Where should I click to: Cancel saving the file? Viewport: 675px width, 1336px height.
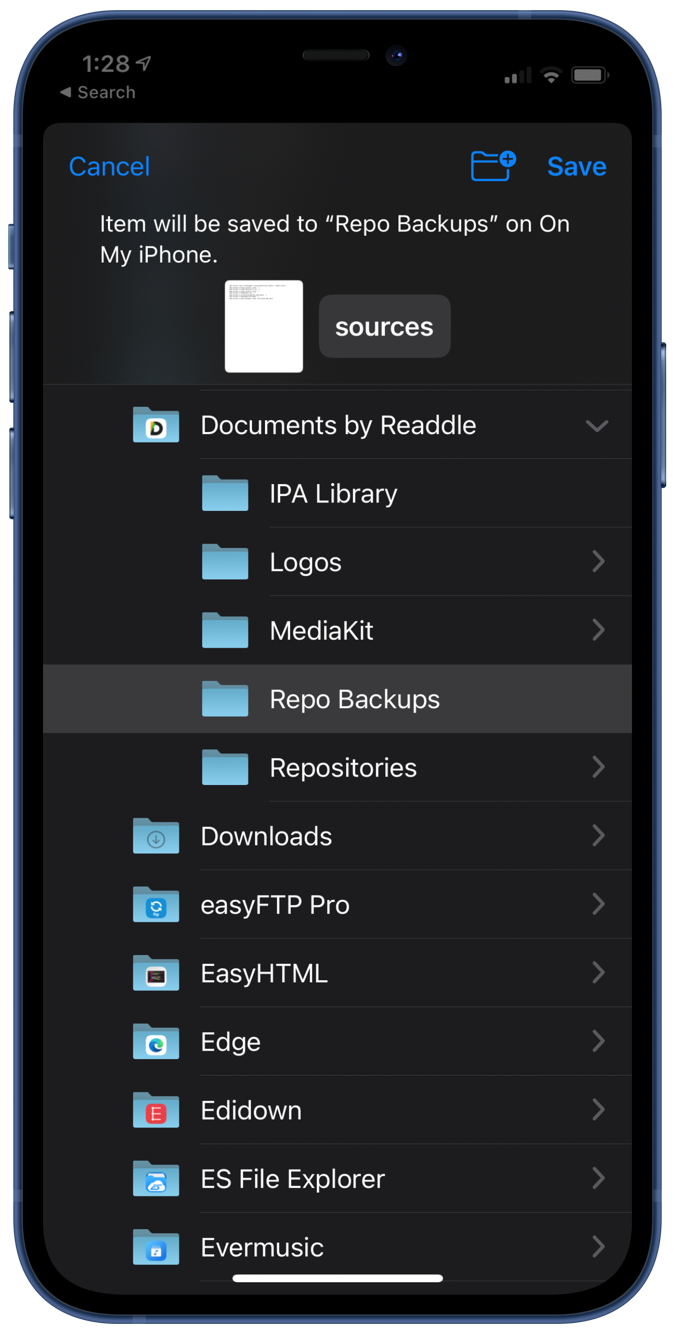tap(109, 166)
